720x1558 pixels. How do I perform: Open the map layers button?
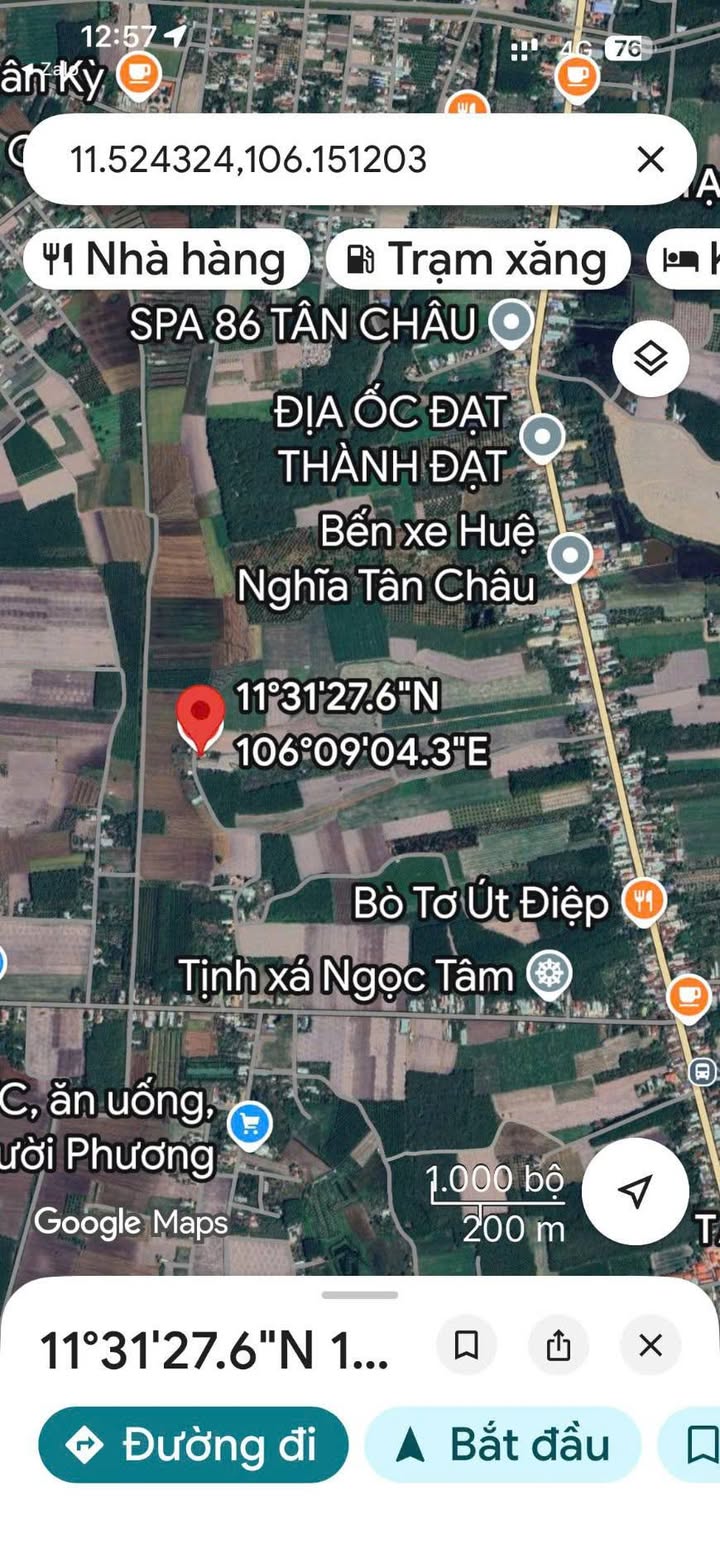click(650, 358)
